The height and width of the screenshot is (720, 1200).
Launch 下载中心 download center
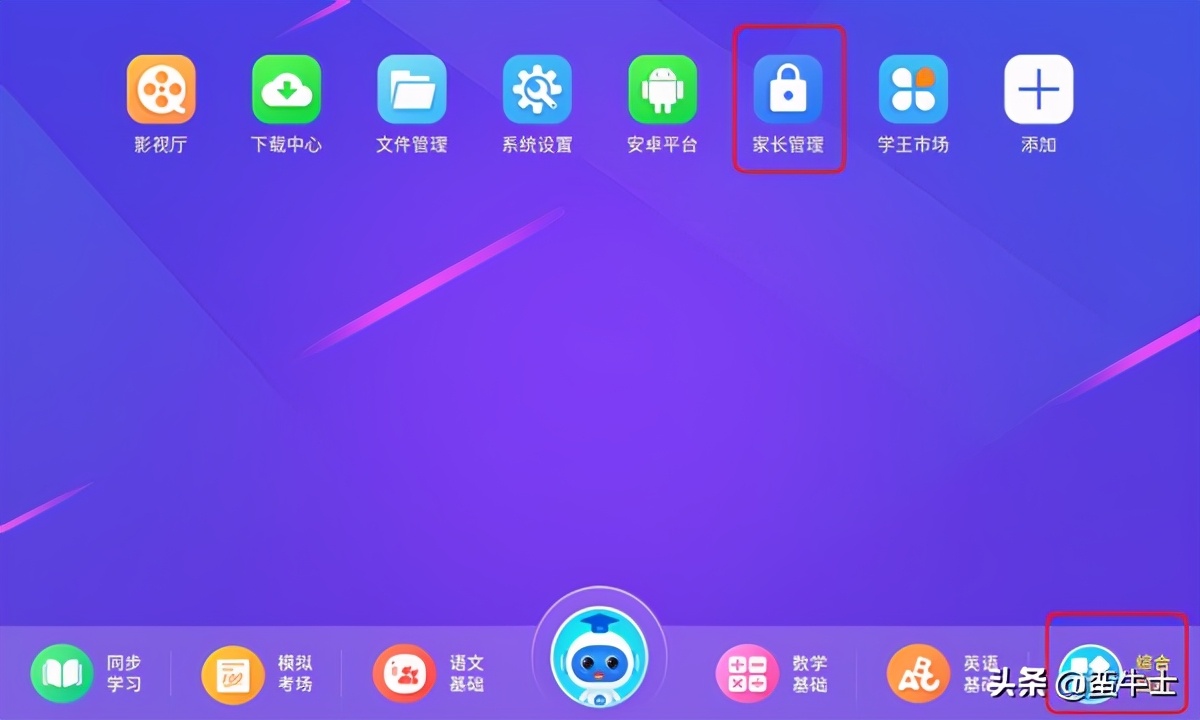click(286, 91)
